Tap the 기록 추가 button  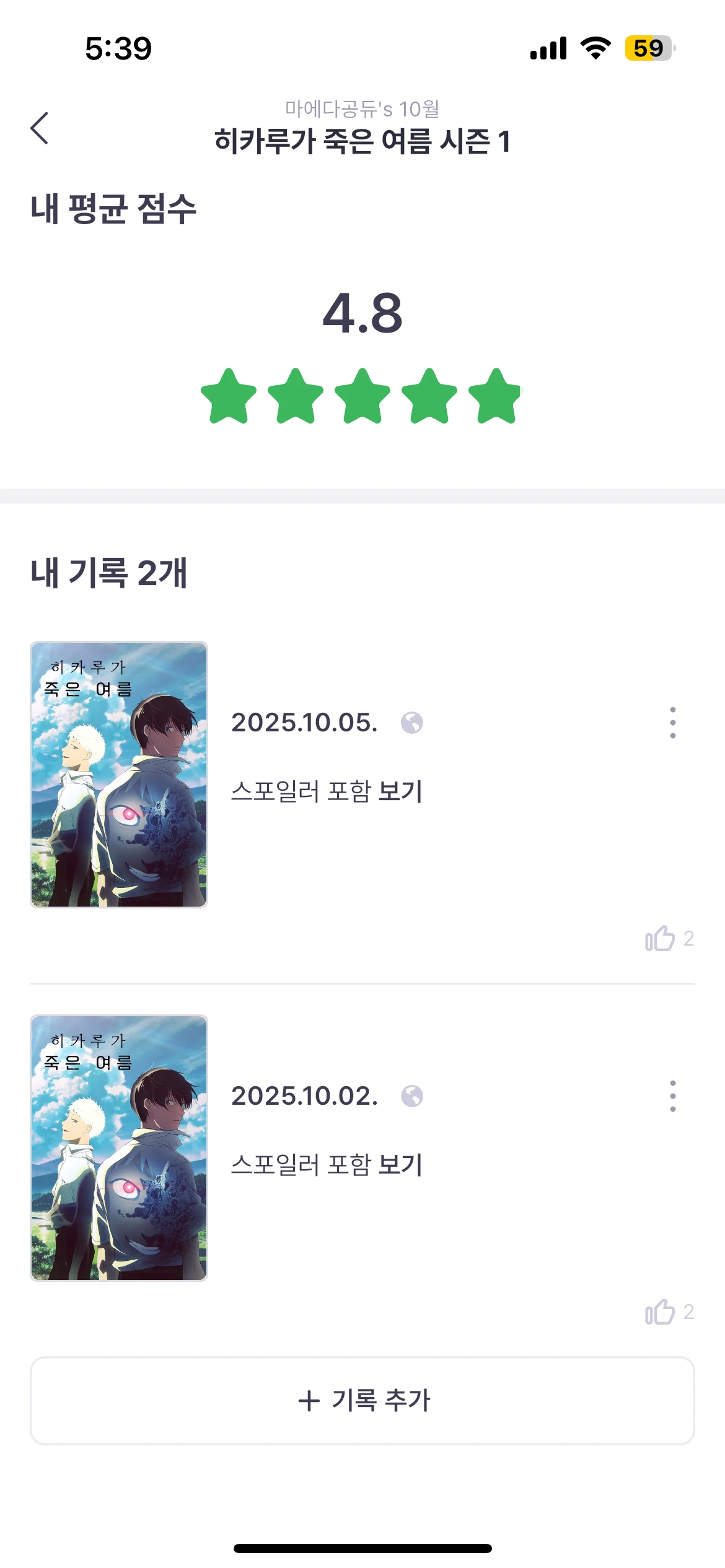click(362, 1401)
